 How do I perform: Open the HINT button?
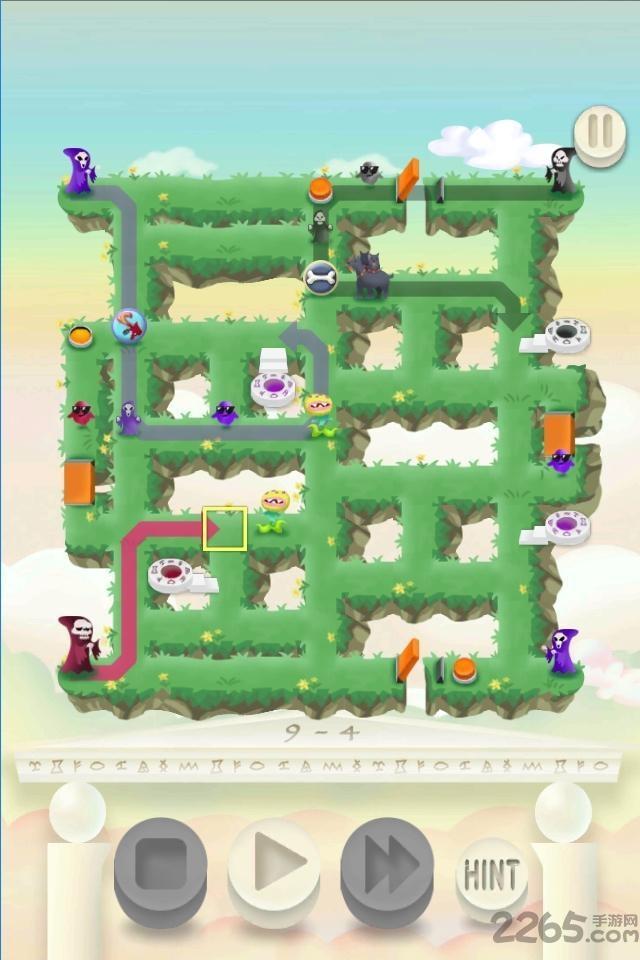click(492, 874)
